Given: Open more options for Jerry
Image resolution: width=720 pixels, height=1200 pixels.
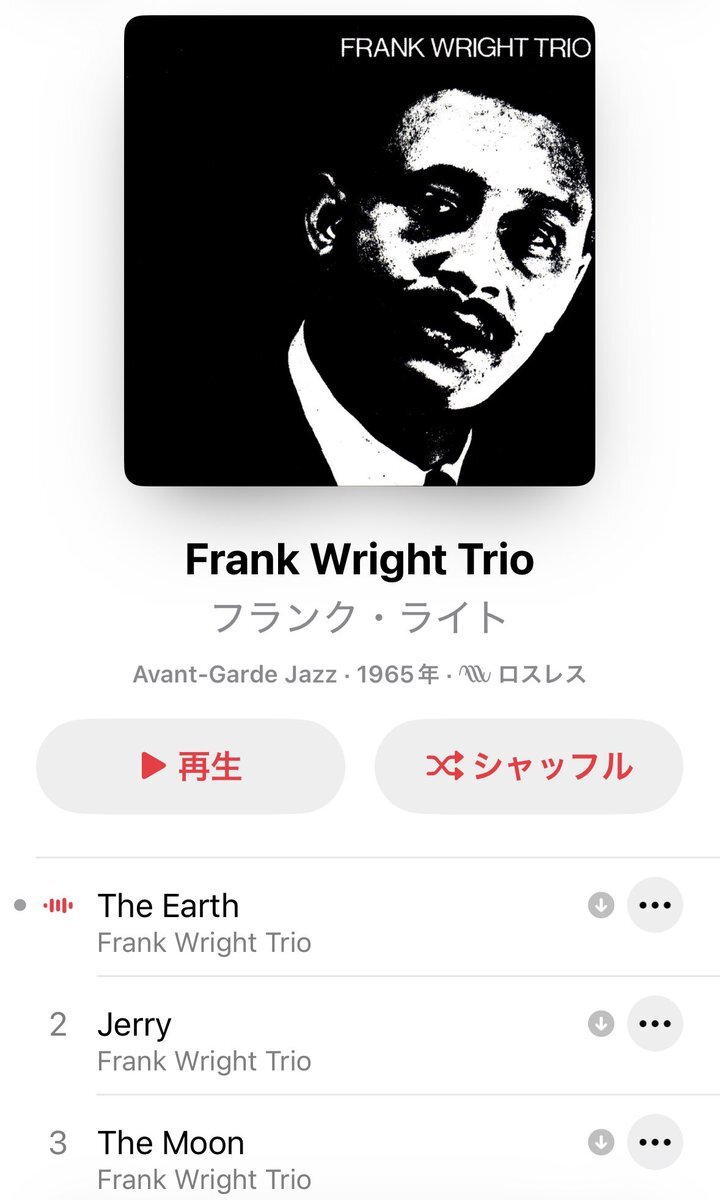Looking at the screenshot, I should (x=654, y=1024).
